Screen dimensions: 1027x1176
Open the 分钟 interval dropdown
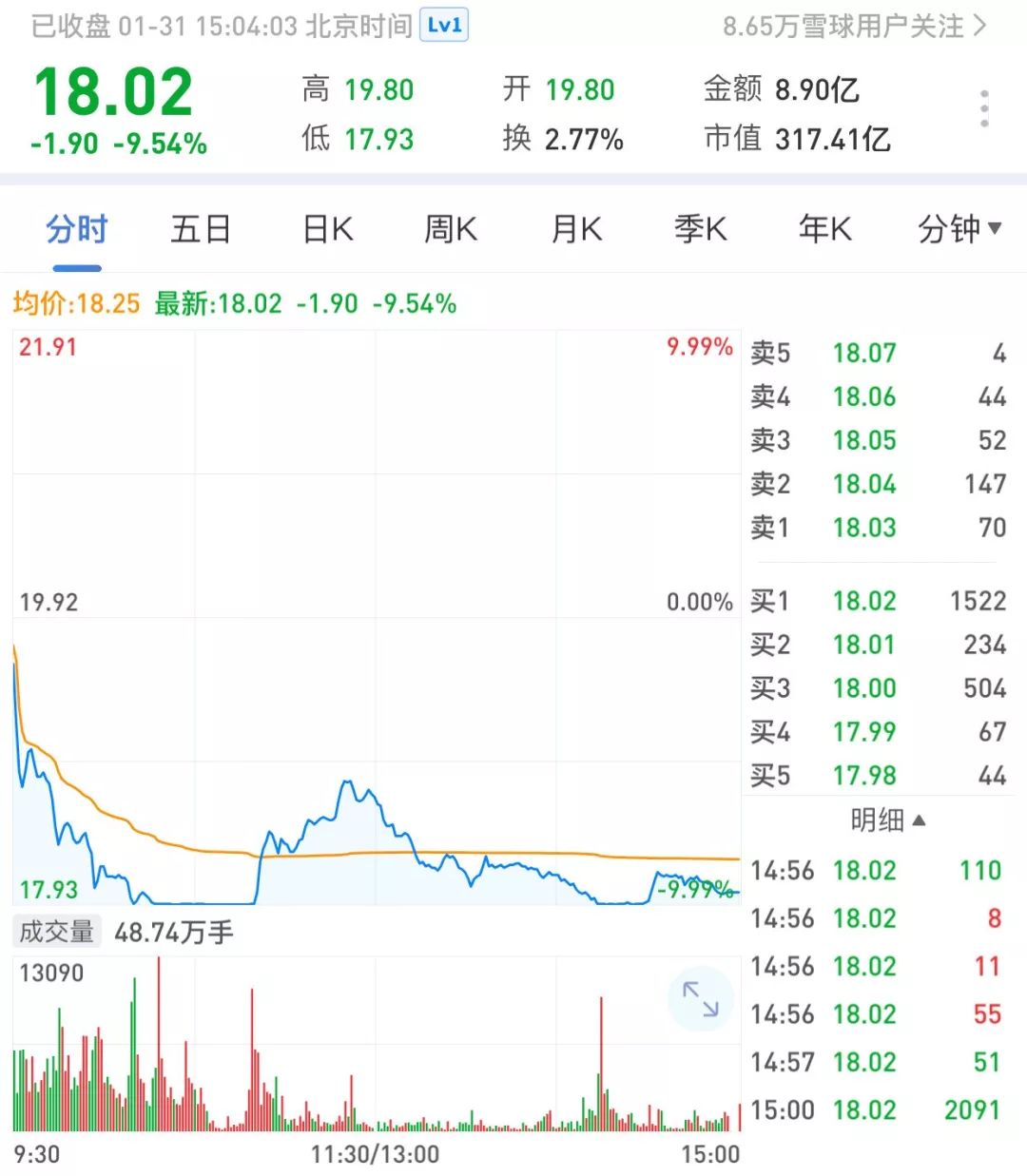[959, 229]
